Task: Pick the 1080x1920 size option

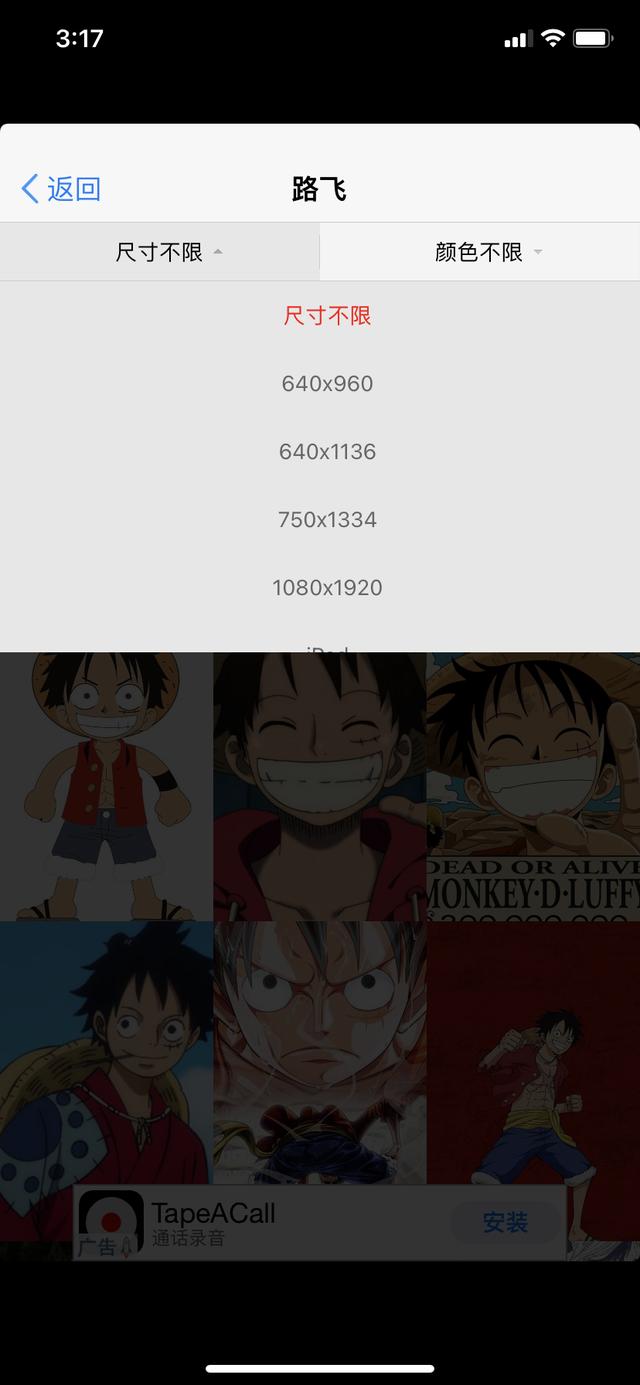Action: pyautogui.click(x=327, y=588)
